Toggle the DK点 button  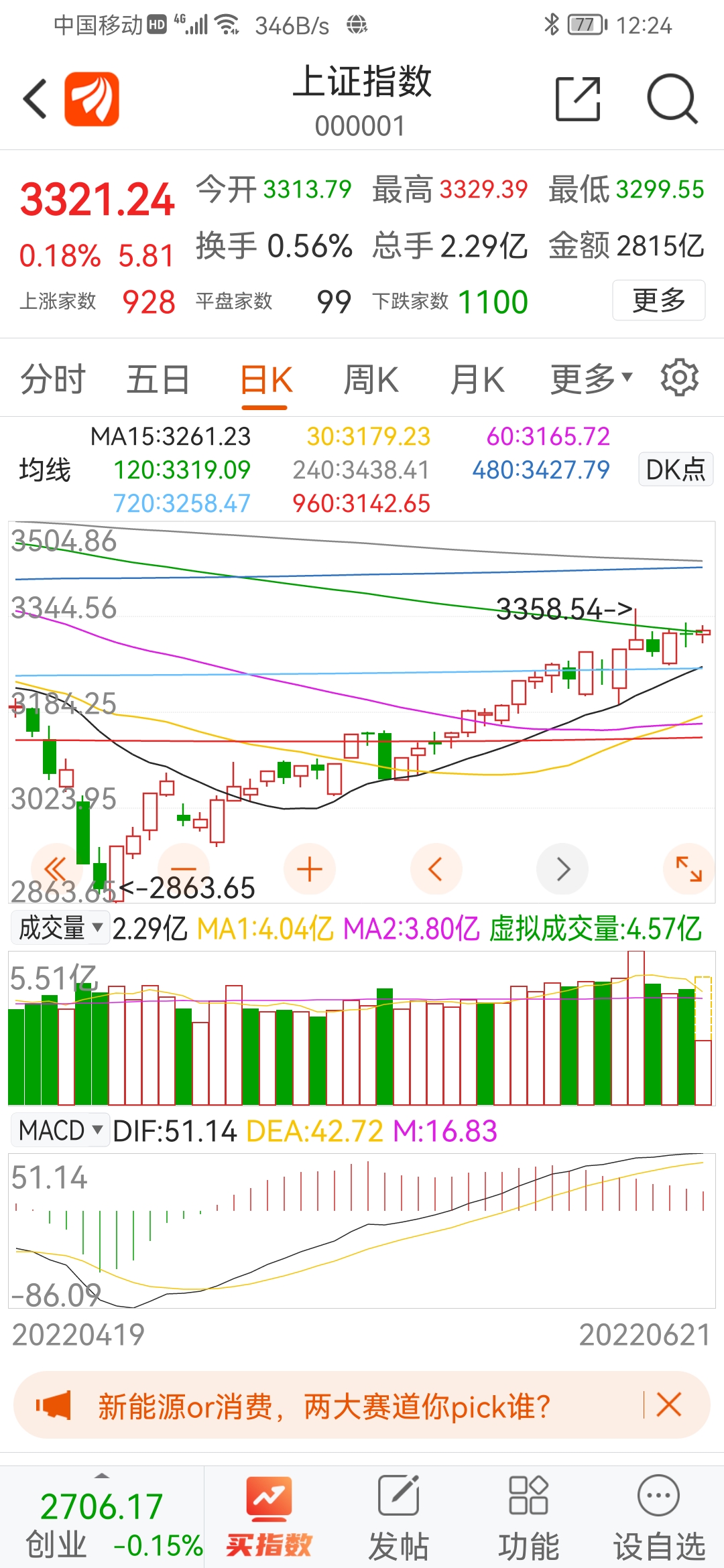[676, 469]
